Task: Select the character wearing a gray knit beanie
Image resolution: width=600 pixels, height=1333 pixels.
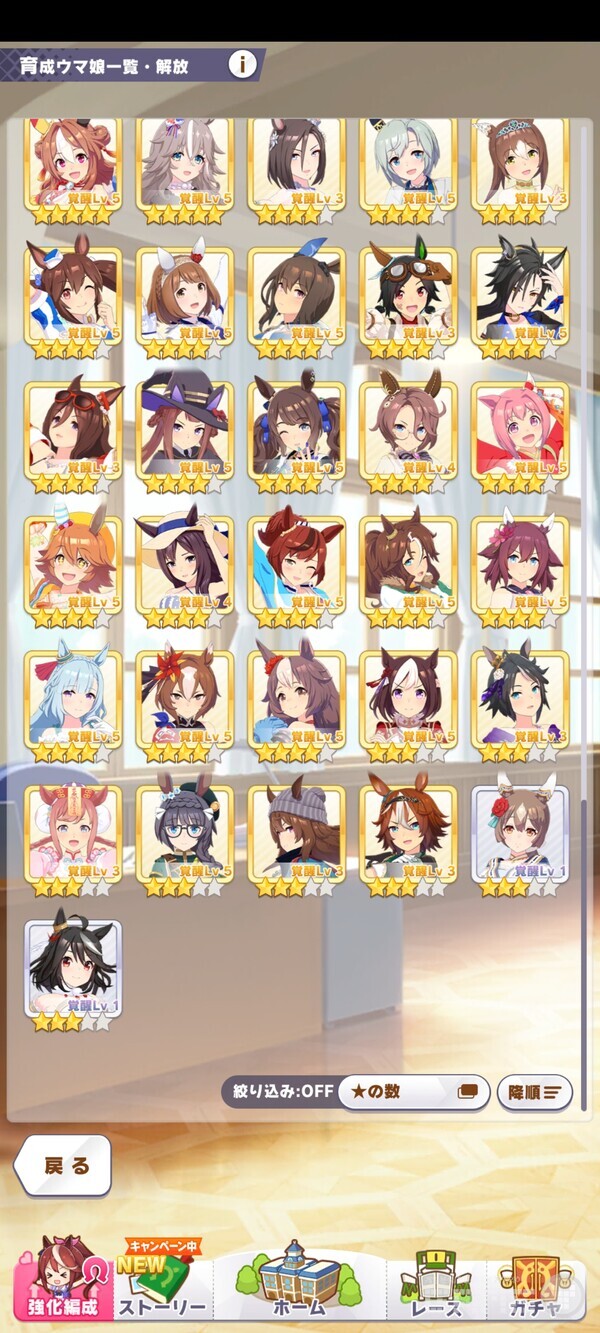Action: click(x=296, y=836)
